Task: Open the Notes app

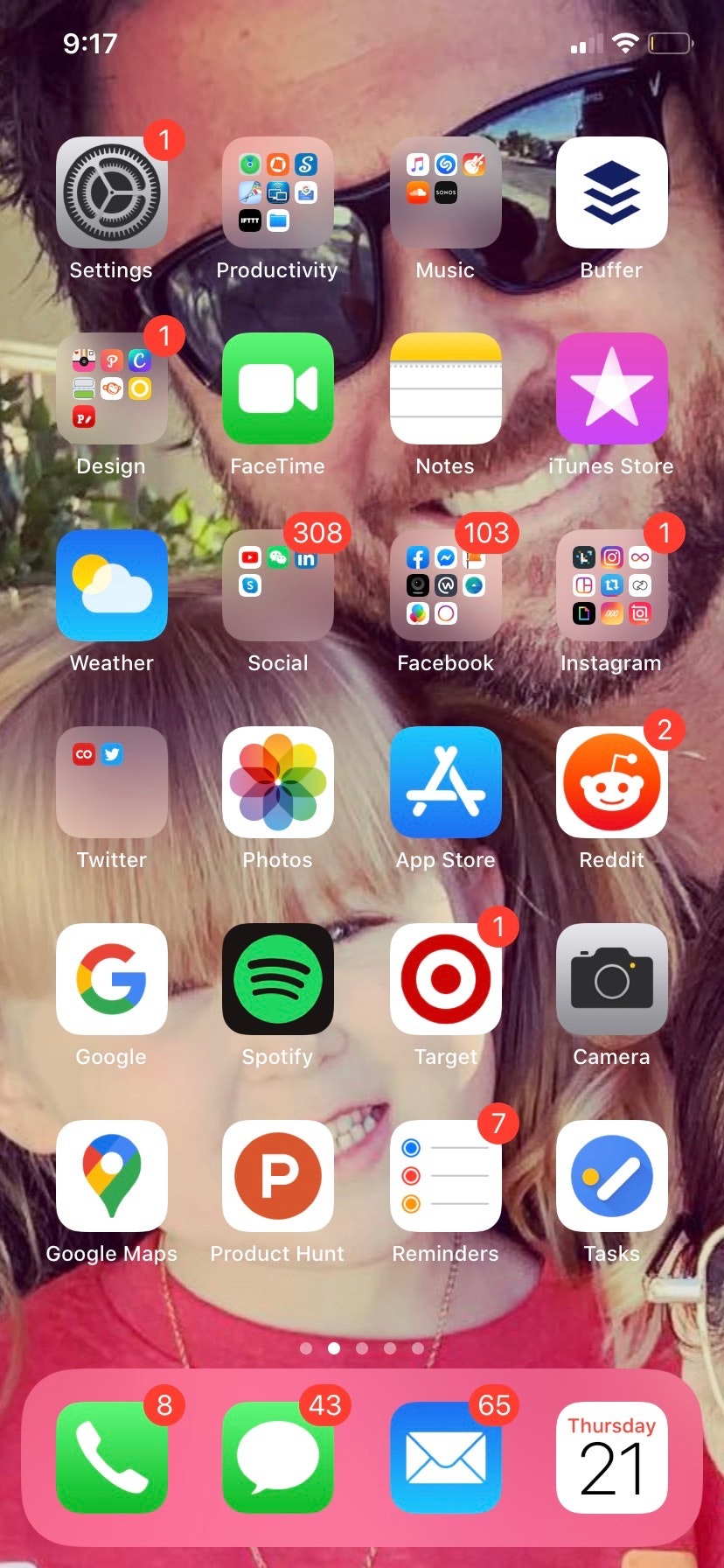Action: pyautogui.click(x=446, y=388)
